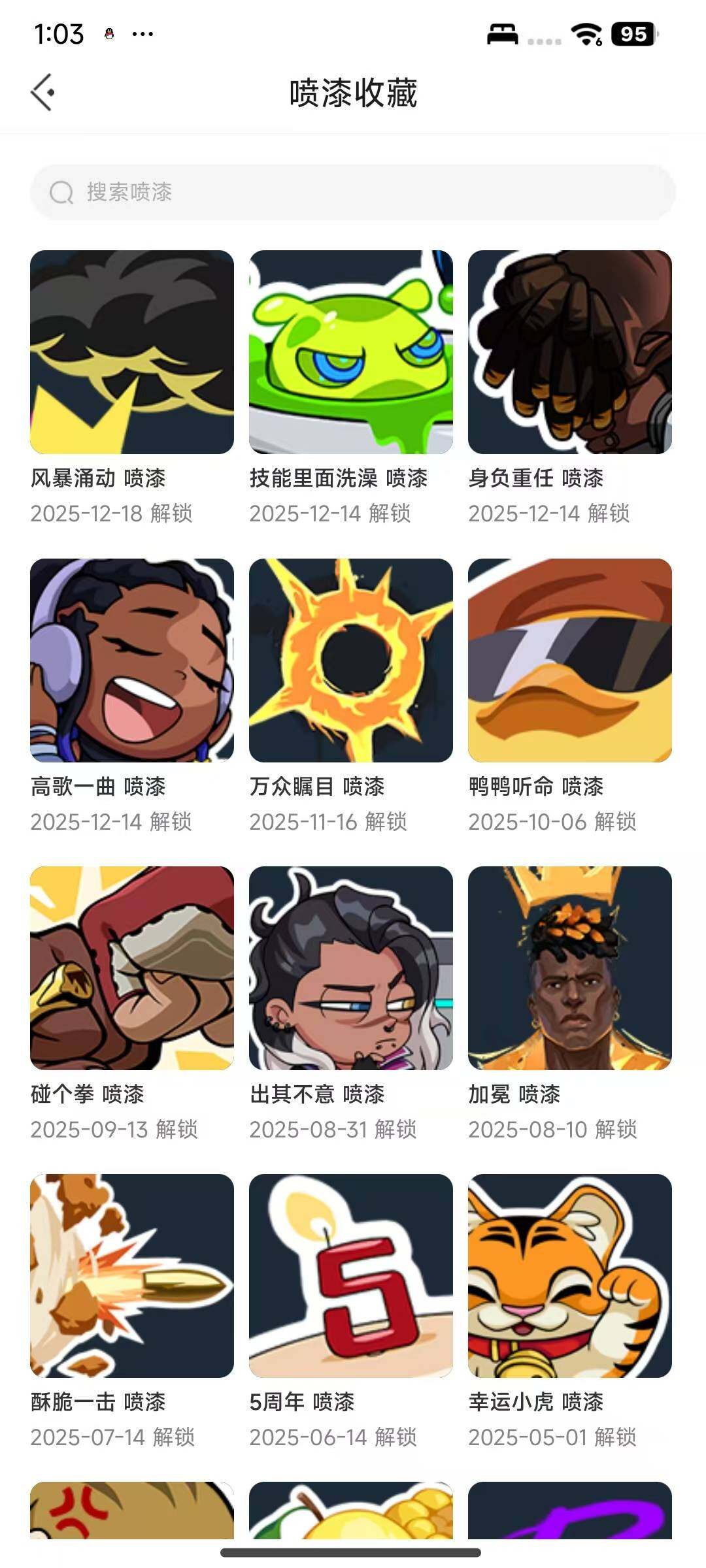
Task: Go back using the top-left arrow
Action: click(43, 92)
